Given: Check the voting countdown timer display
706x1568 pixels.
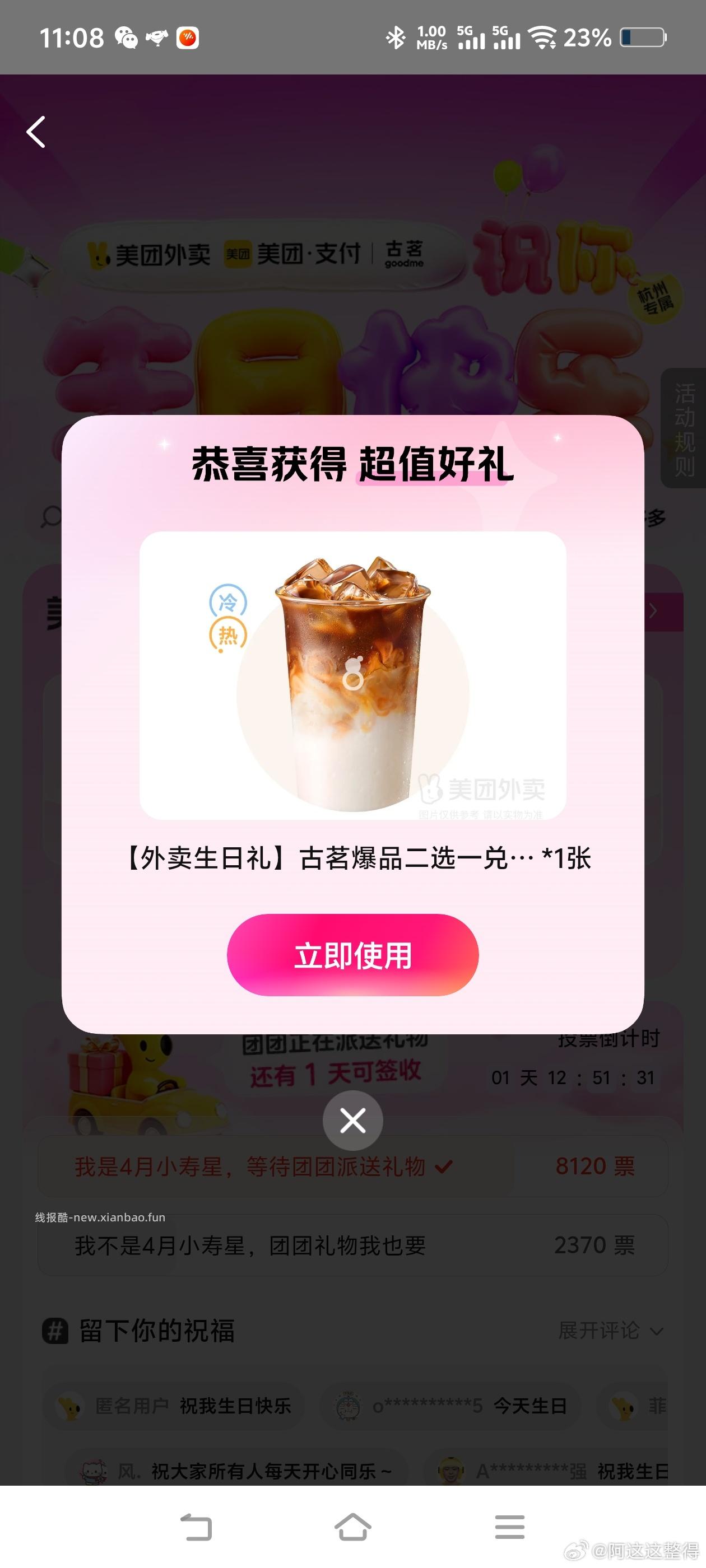Looking at the screenshot, I should [x=573, y=1077].
